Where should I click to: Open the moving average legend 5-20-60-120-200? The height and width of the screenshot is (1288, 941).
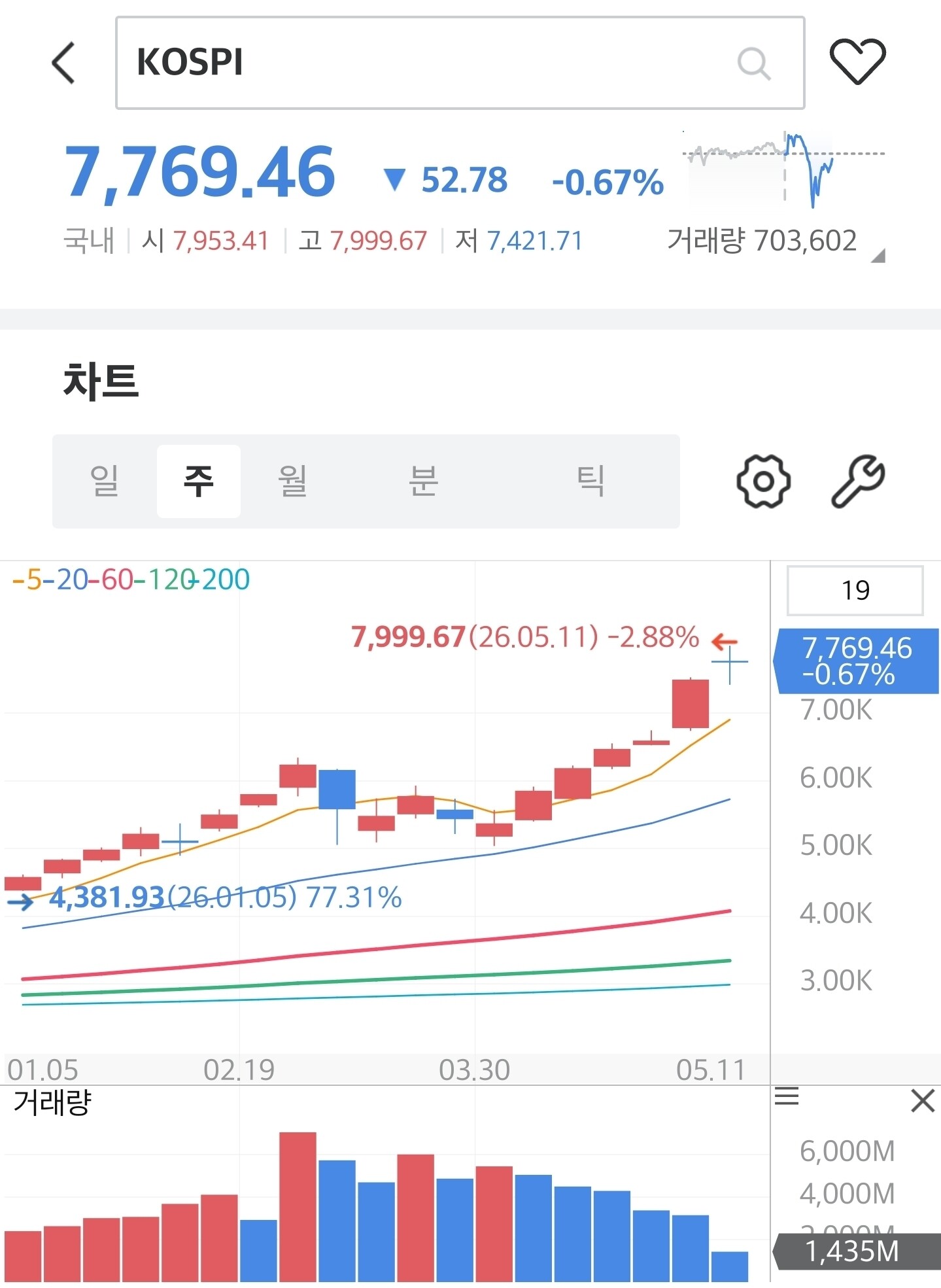pos(131,580)
